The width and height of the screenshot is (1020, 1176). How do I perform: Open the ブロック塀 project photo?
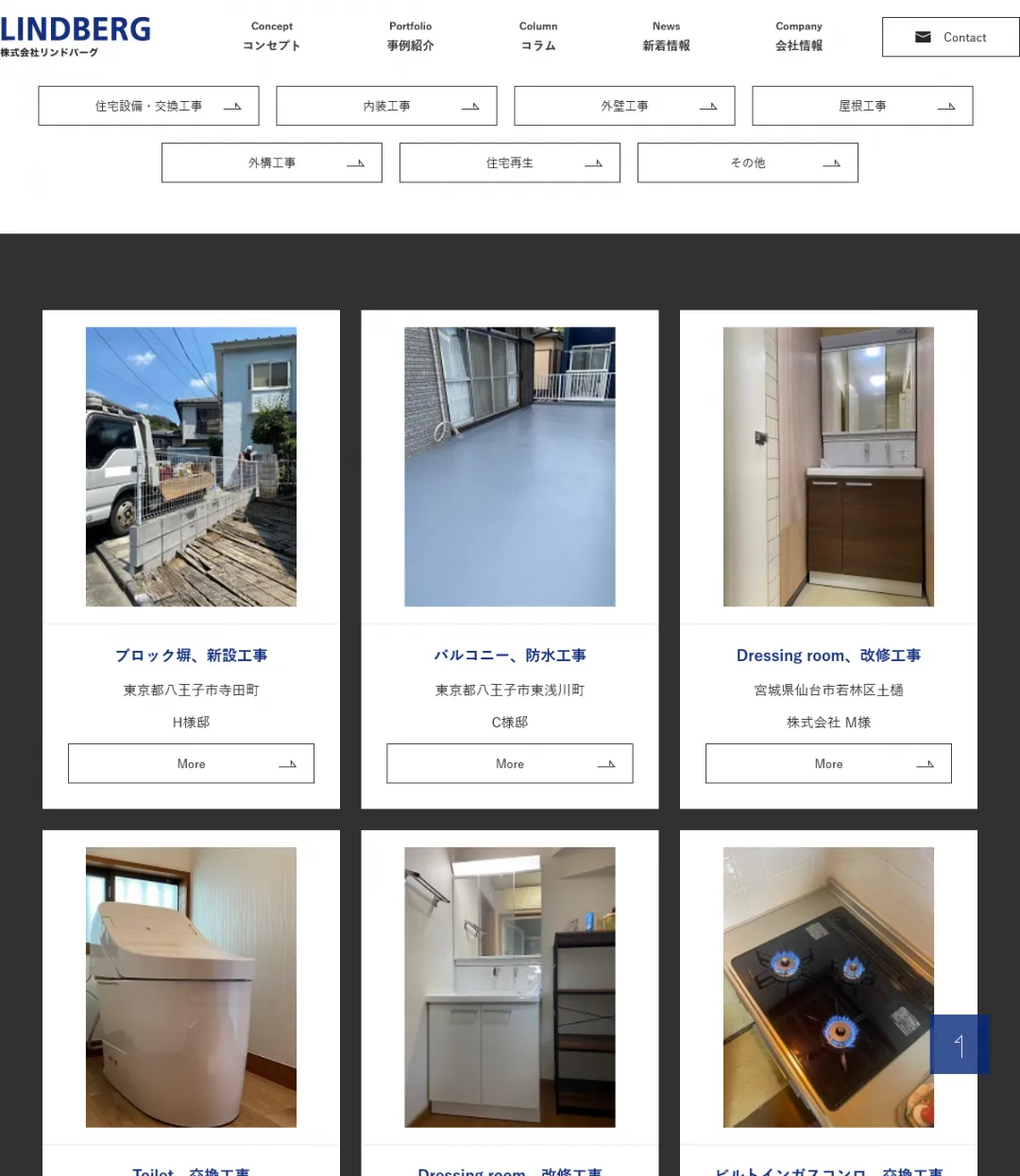(191, 467)
